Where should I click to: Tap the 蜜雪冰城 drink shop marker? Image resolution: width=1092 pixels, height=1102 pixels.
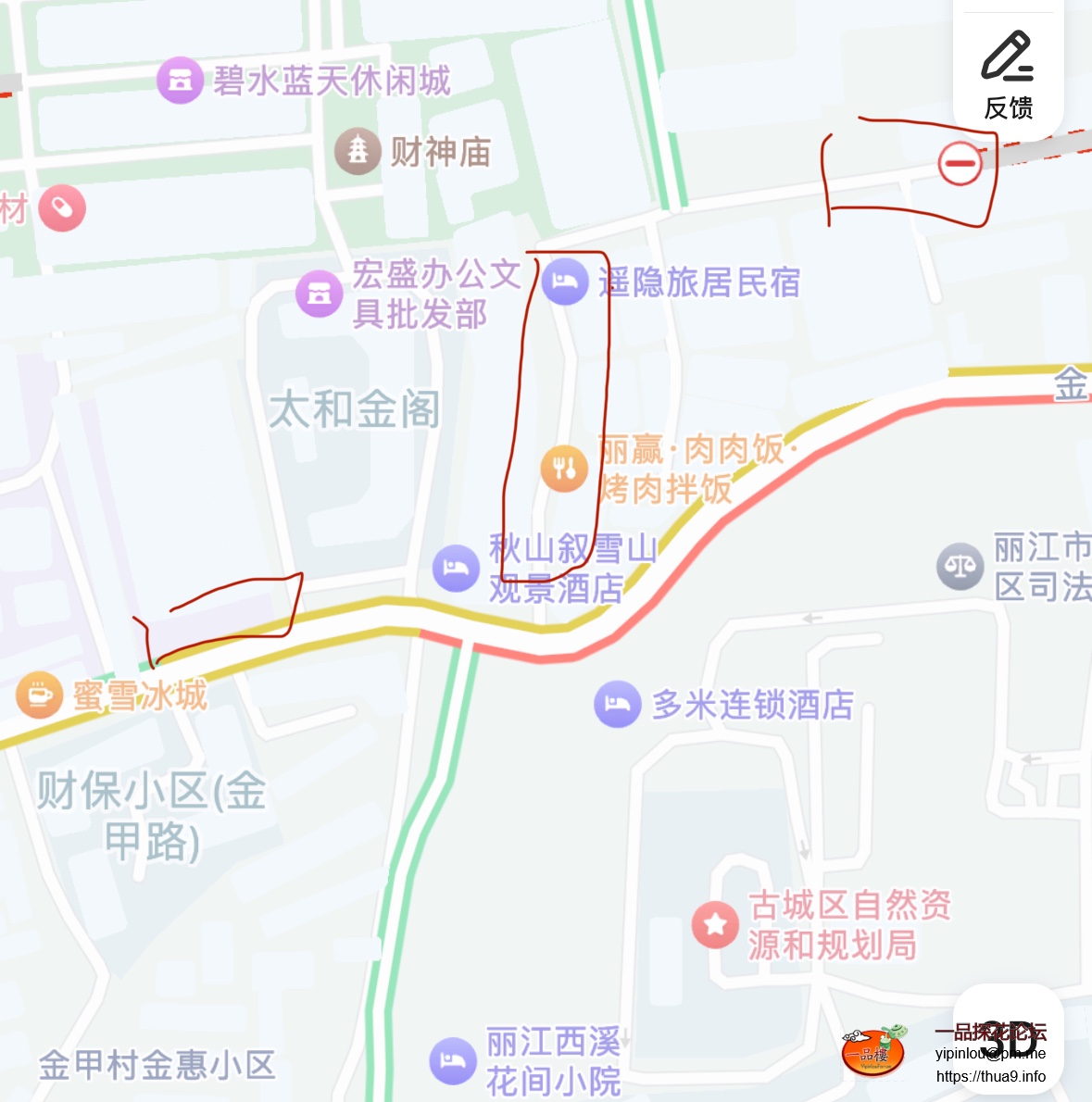click(x=40, y=695)
